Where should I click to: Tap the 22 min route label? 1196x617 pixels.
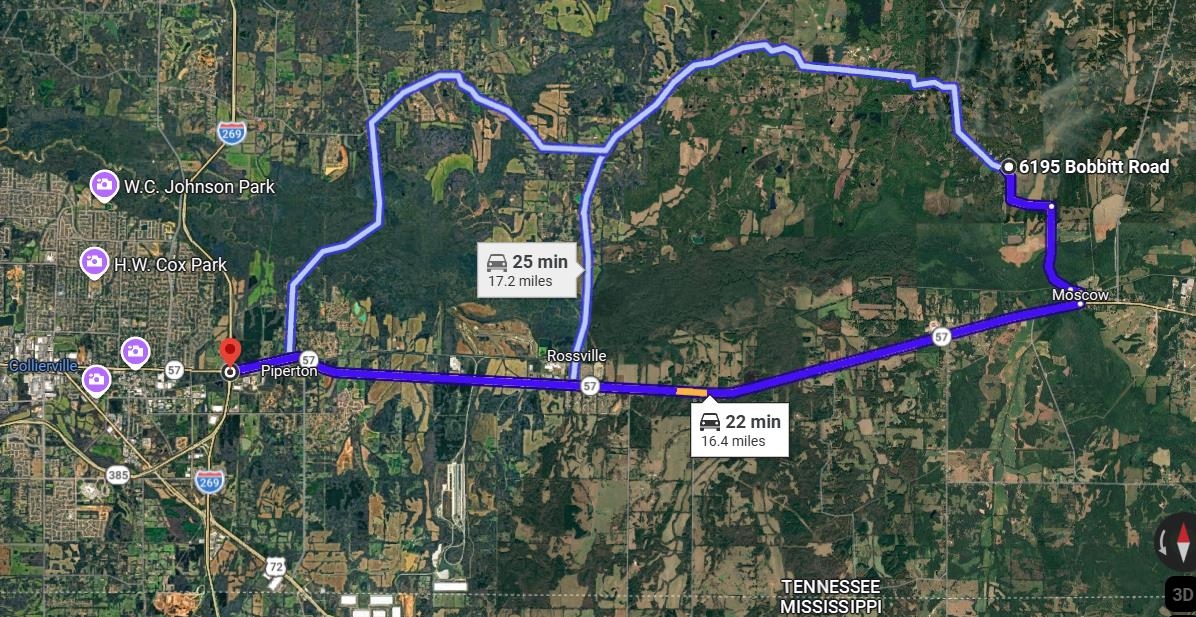pyautogui.click(x=740, y=430)
